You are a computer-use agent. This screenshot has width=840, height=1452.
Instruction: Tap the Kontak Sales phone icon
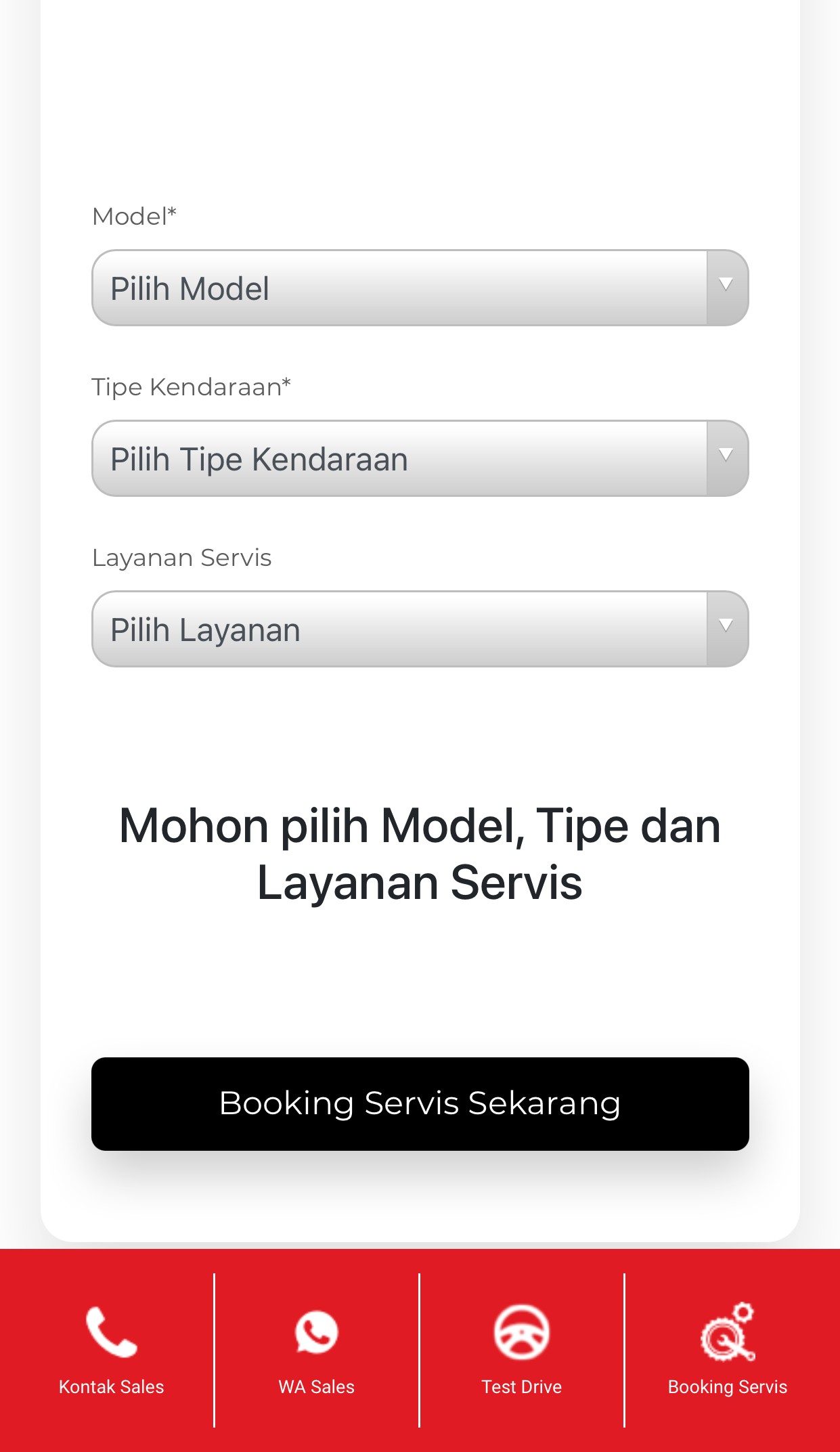110,1330
